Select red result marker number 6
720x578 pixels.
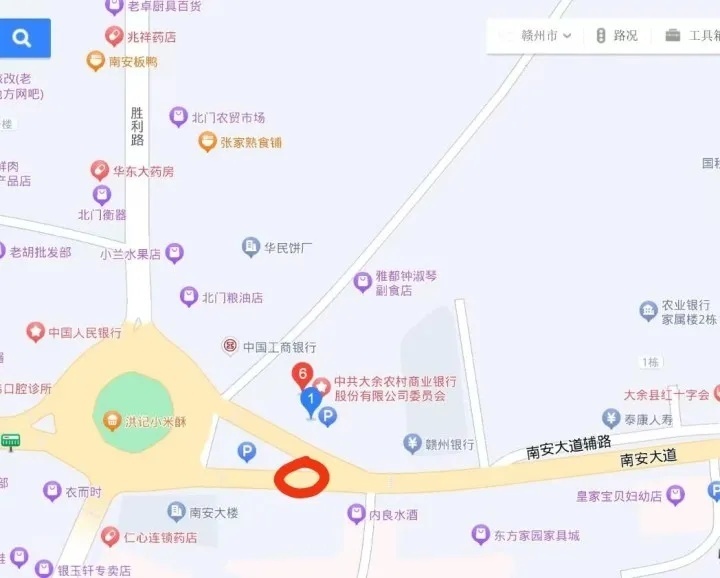[301, 375]
